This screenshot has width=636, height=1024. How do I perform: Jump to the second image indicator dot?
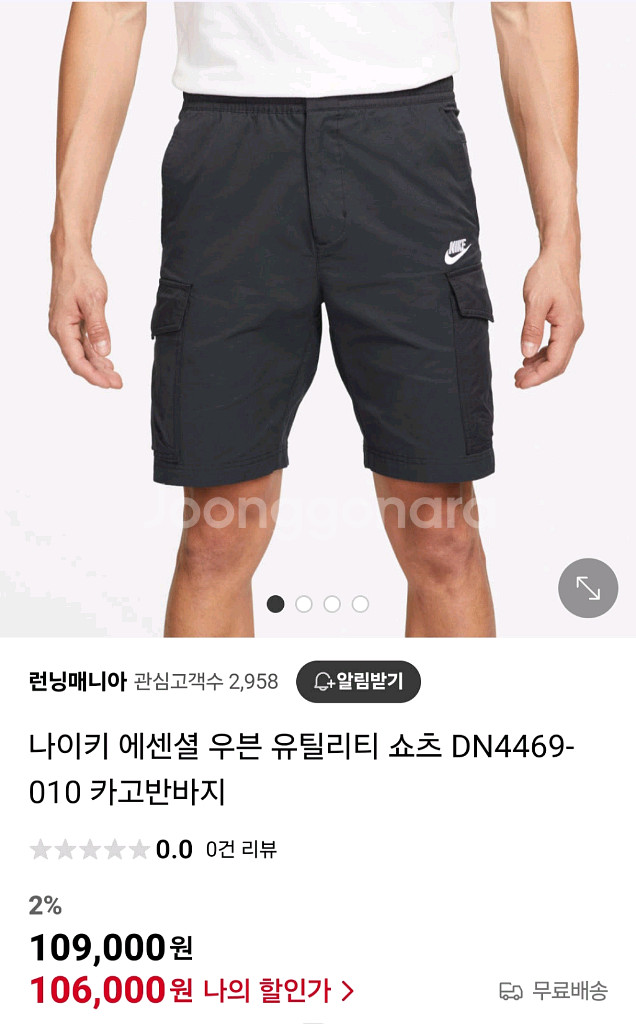coord(304,604)
